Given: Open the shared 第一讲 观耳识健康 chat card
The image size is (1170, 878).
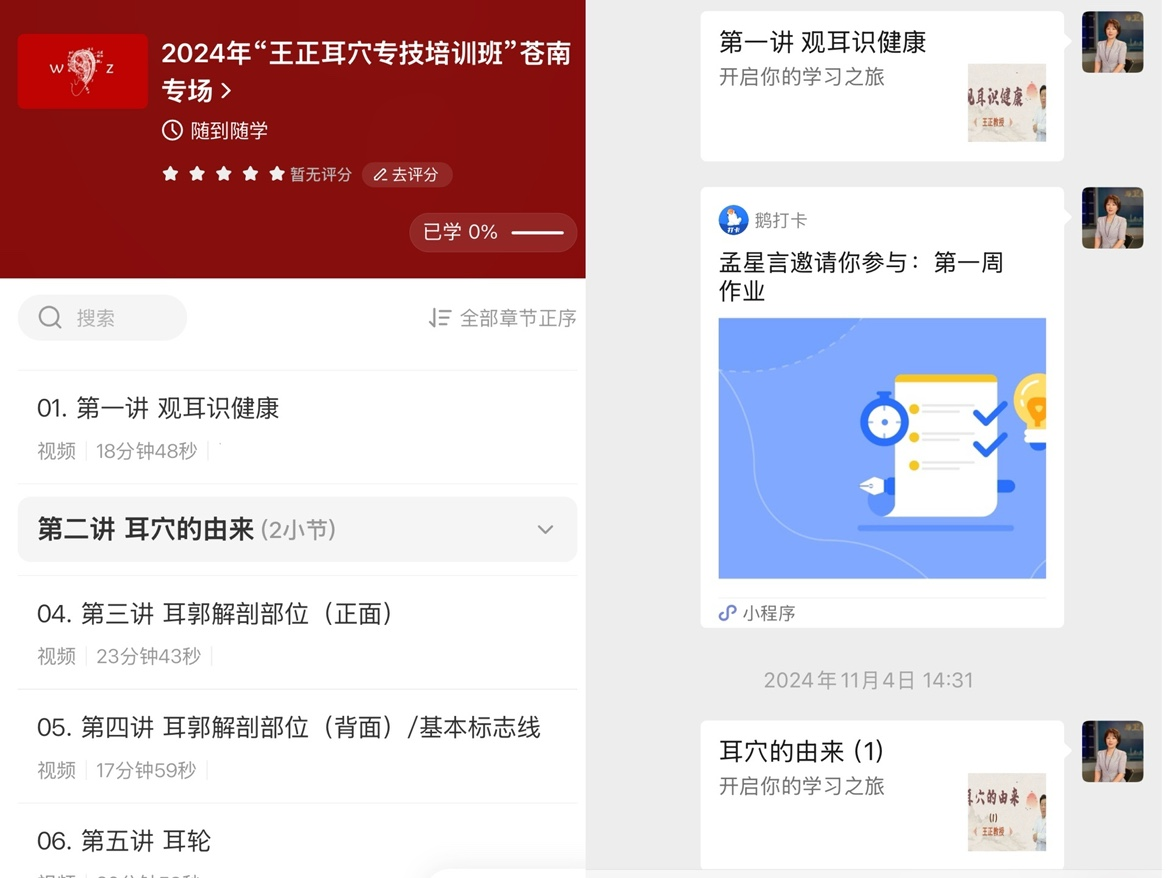Looking at the screenshot, I should (x=881, y=86).
